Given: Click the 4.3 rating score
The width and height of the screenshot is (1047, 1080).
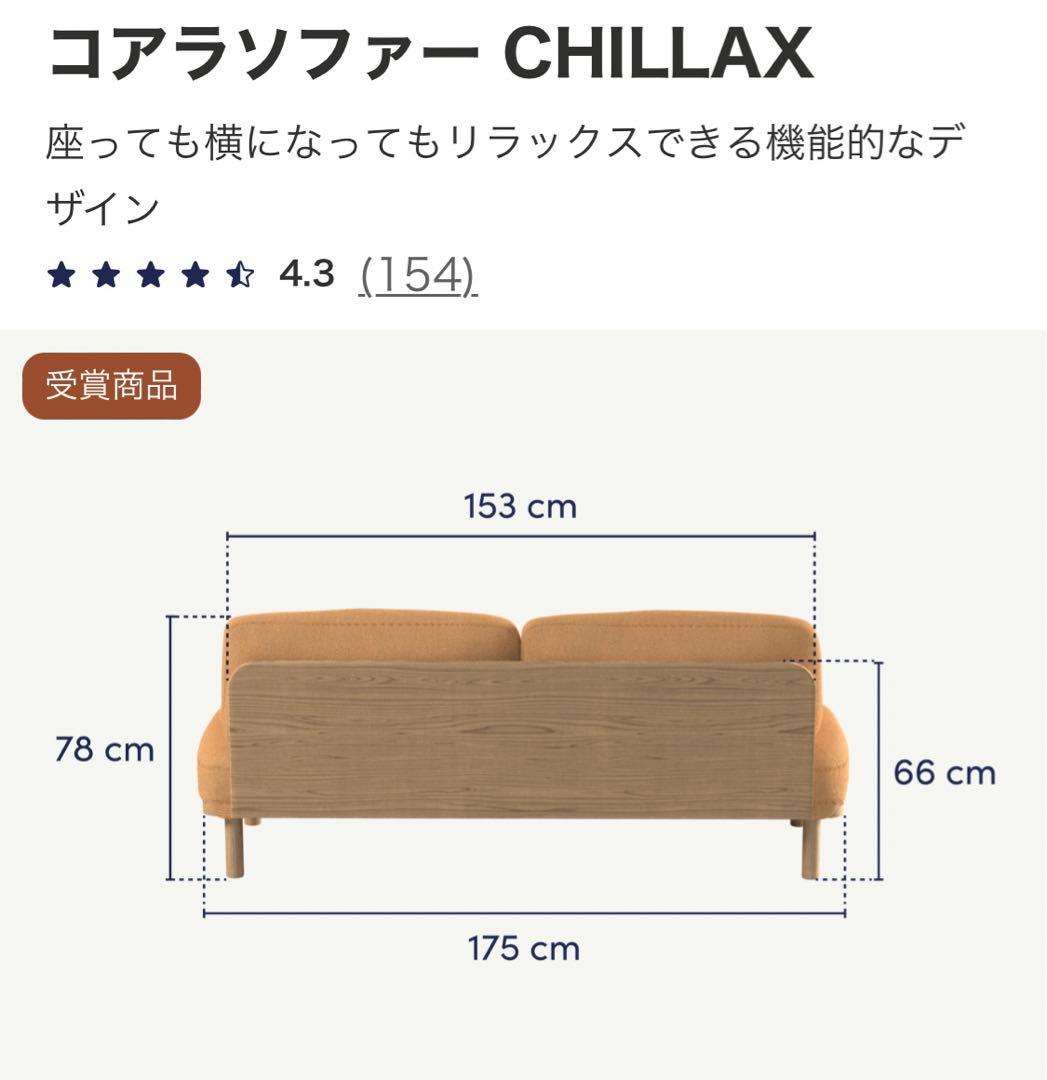Looking at the screenshot, I should coord(307,272).
